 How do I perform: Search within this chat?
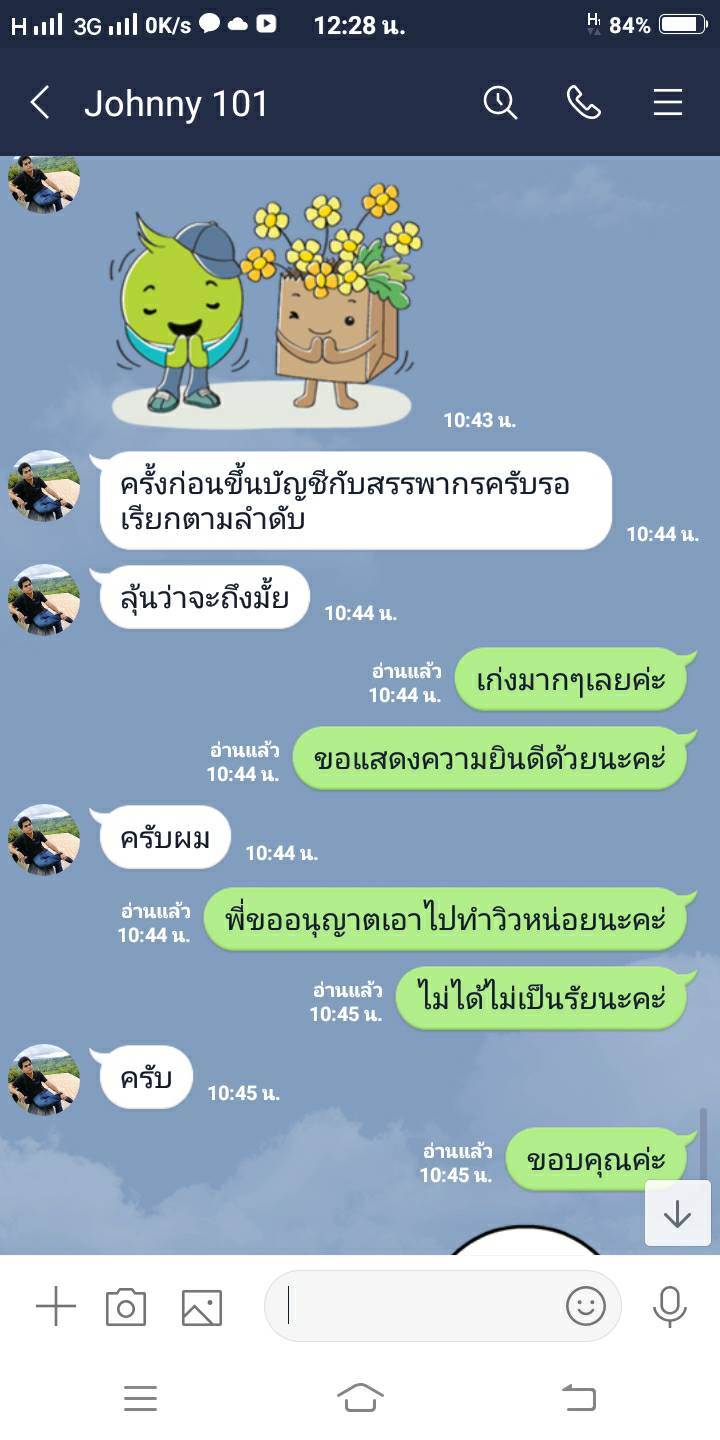pos(500,102)
